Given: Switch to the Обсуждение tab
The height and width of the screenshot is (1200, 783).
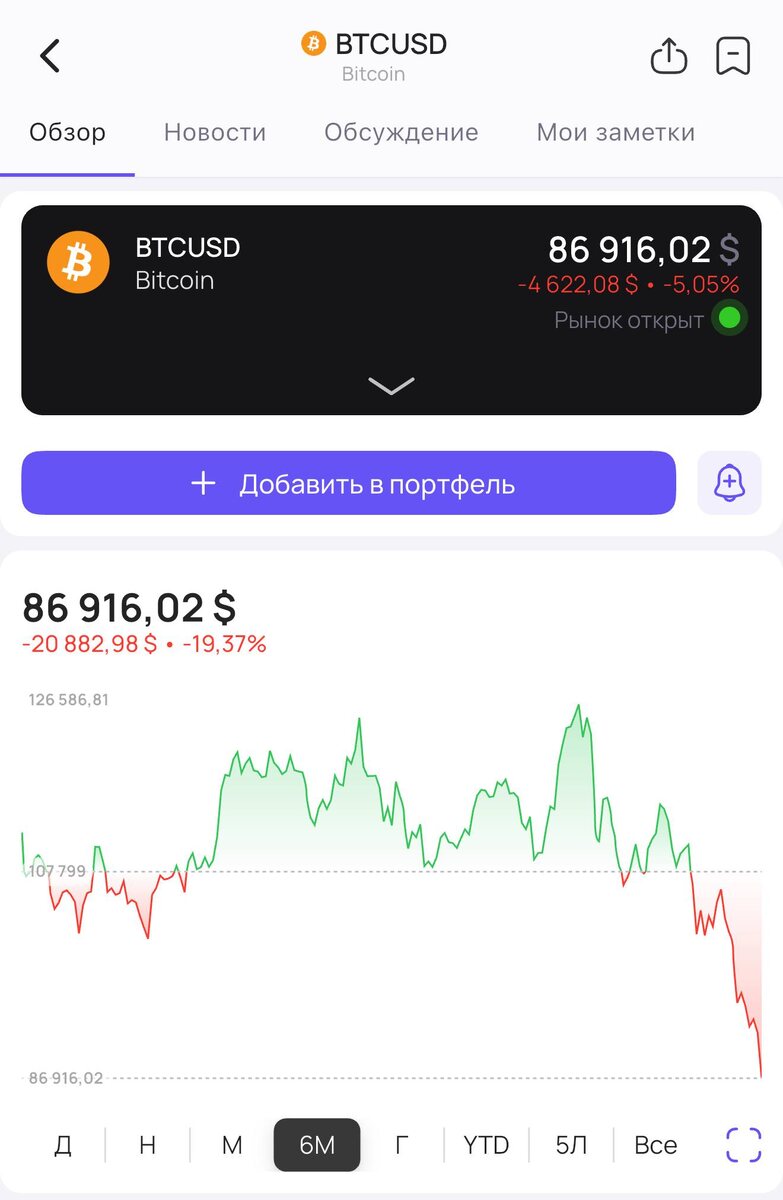Looking at the screenshot, I should click(402, 131).
